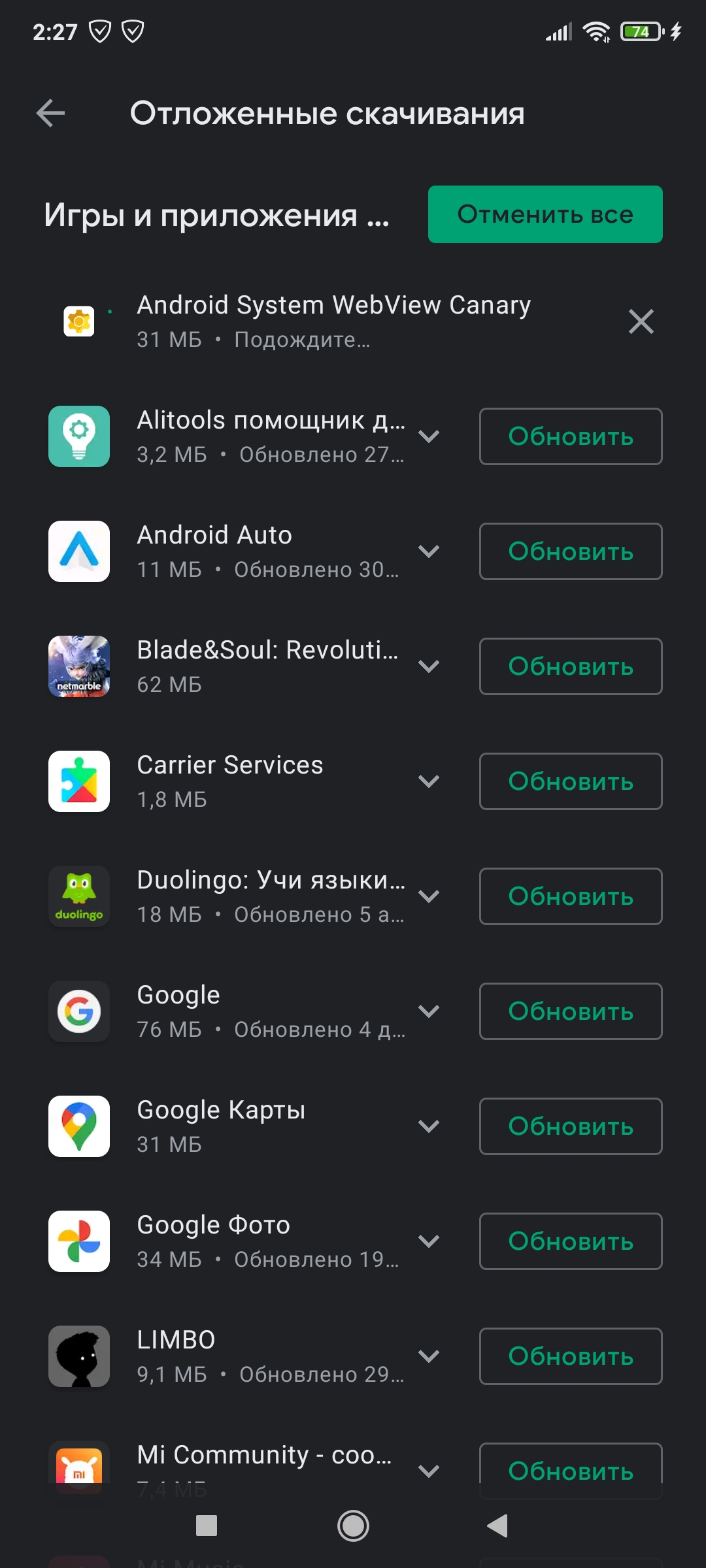This screenshot has height=1568, width=706.
Task: Go back from Отложенные скачивания
Action: pos(50,114)
